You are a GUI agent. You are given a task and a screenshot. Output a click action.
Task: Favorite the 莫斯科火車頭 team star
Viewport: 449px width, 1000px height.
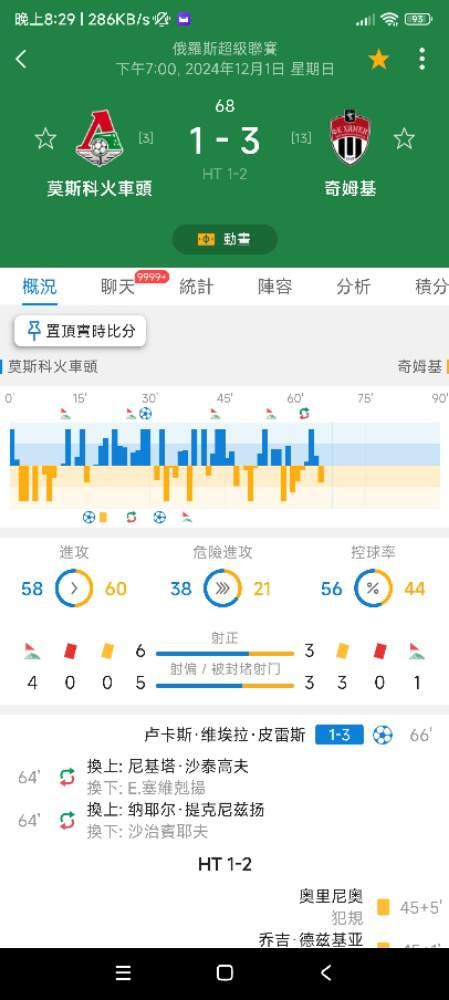(45, 138)
